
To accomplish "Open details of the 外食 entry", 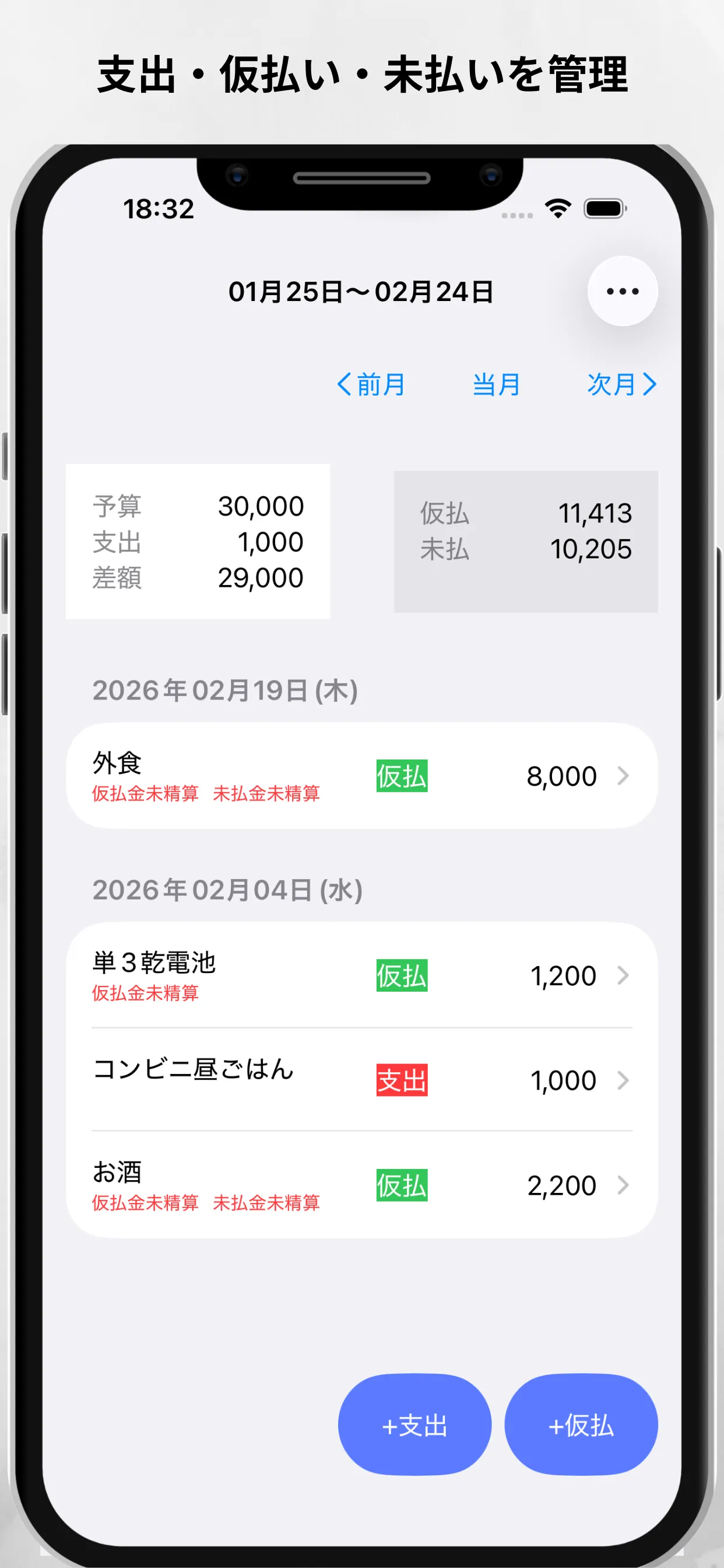I will coord(624,774).
